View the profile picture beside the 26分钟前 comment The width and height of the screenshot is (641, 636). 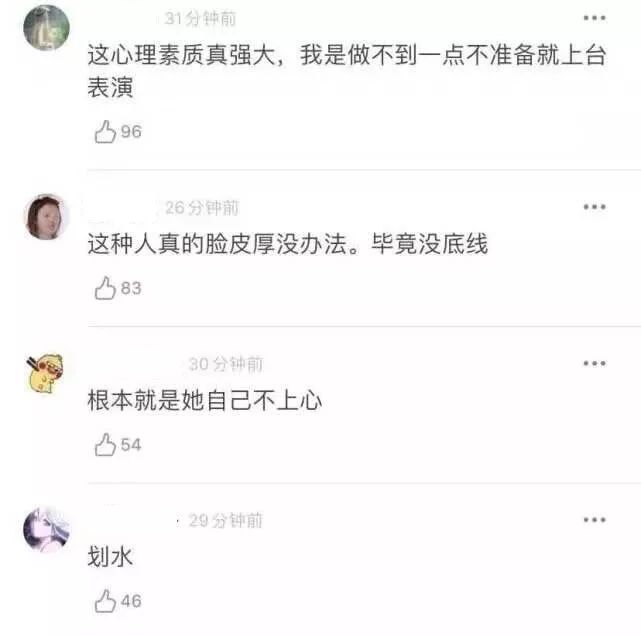tap(46, 217)
